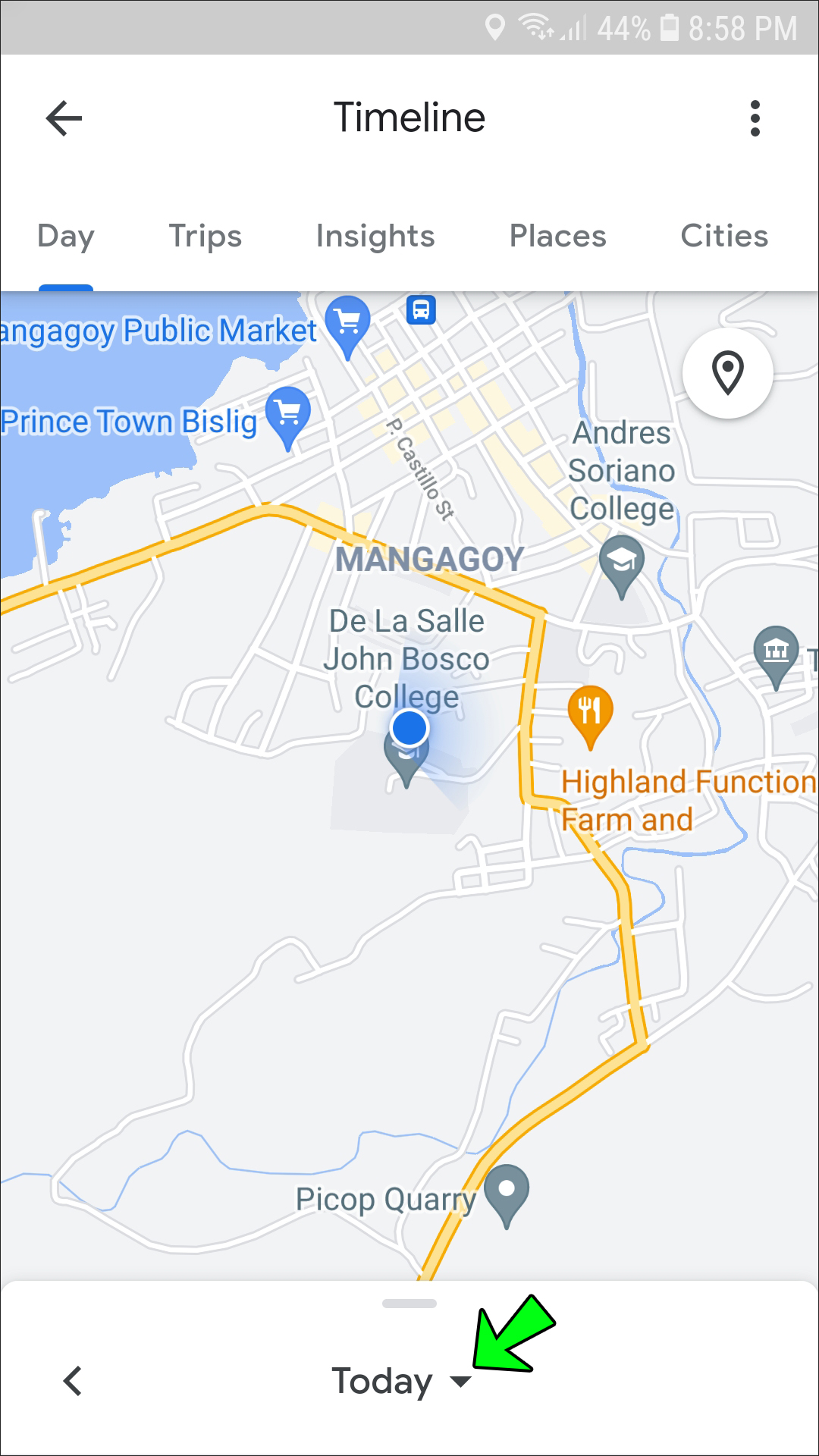Viewport: 819px width, 1456px height.
Task: View the Cities tab
Action: coord(724,237)
